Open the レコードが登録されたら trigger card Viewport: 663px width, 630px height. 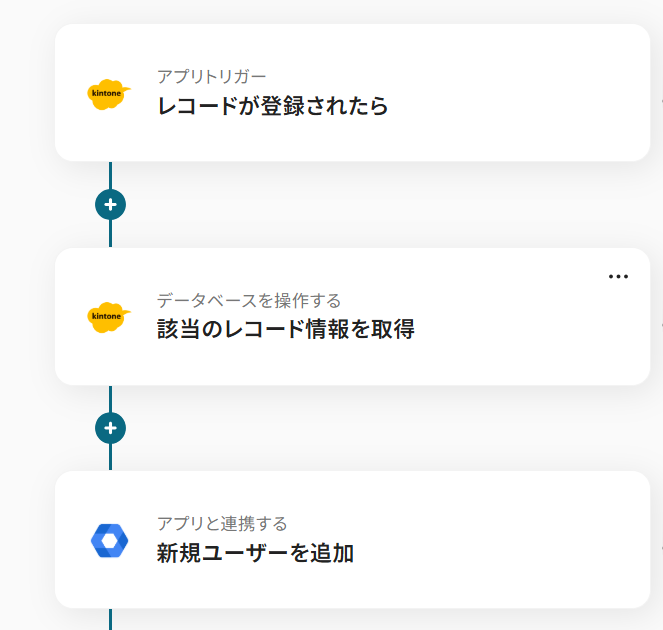pos(352,93)
